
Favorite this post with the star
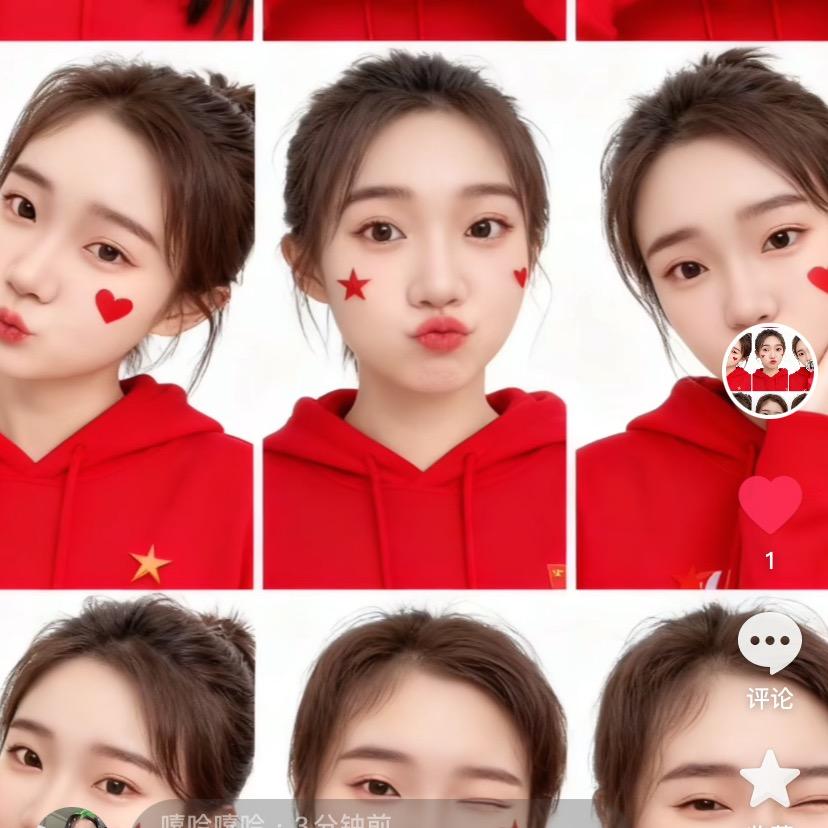[x=769, y=779]
